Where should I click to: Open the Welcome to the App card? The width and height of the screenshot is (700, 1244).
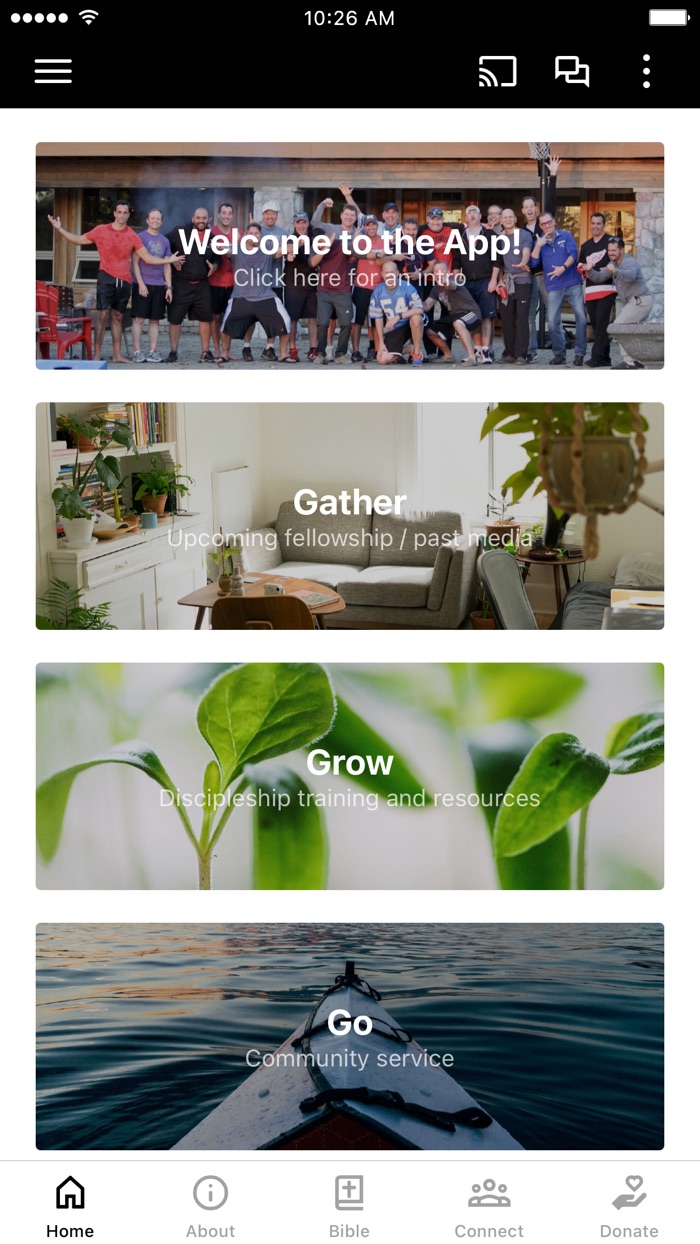click(350, 256)
